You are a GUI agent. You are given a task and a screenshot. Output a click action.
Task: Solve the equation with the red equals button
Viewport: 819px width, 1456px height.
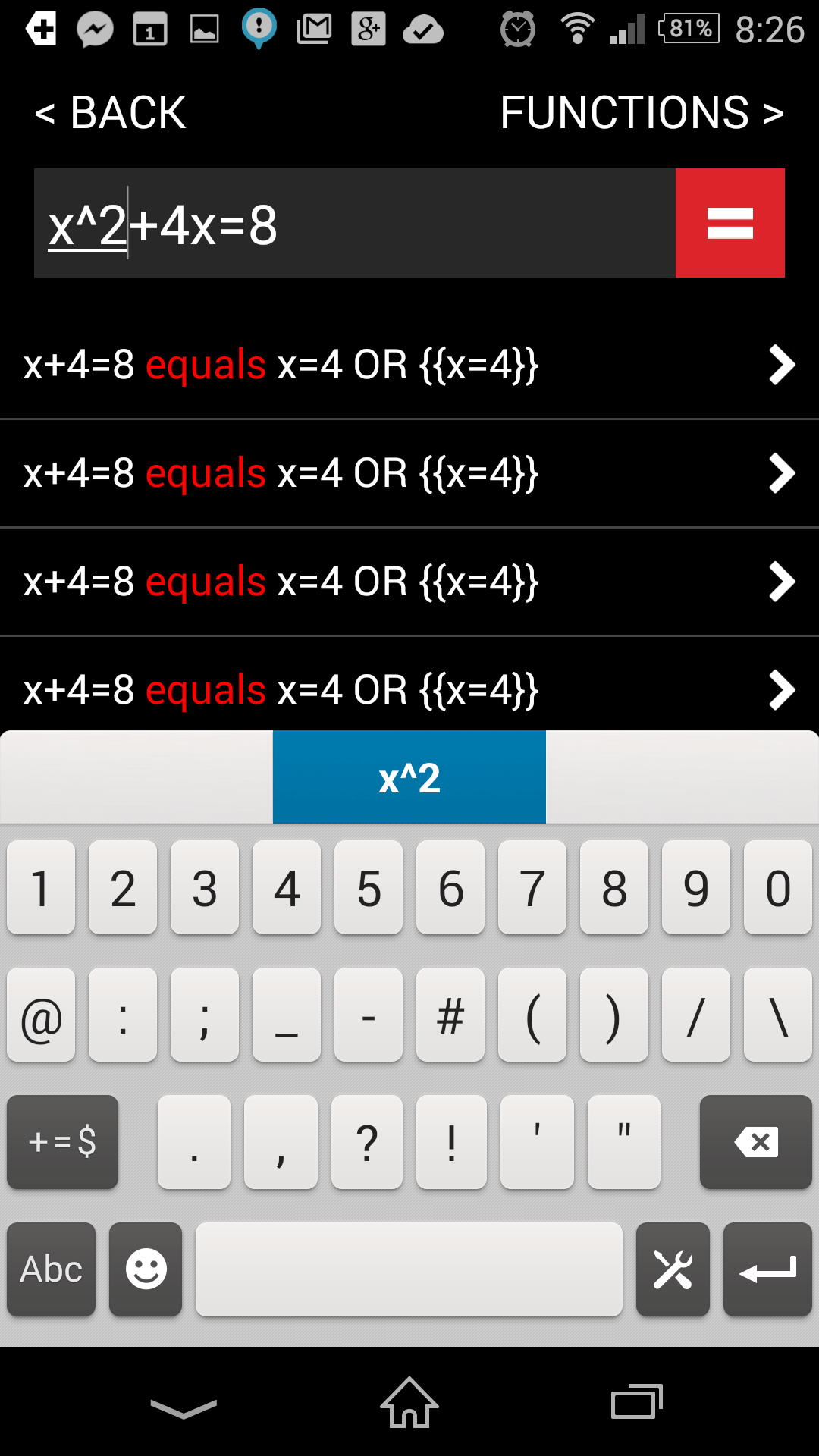(730, 224)
